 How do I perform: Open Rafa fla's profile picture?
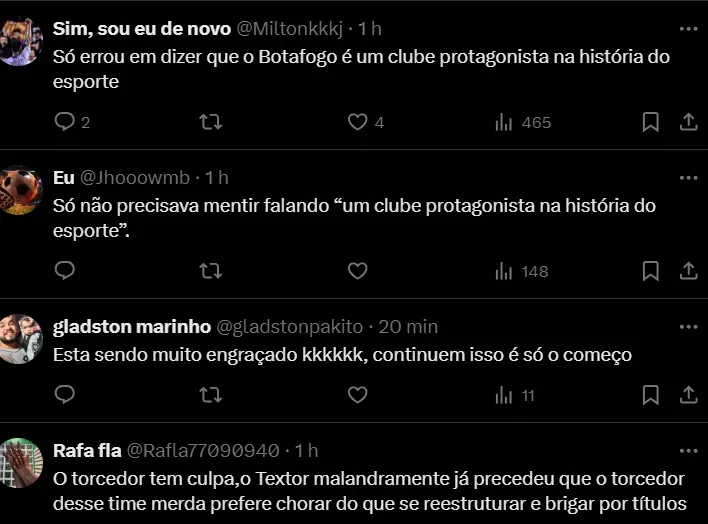point(21,464)
